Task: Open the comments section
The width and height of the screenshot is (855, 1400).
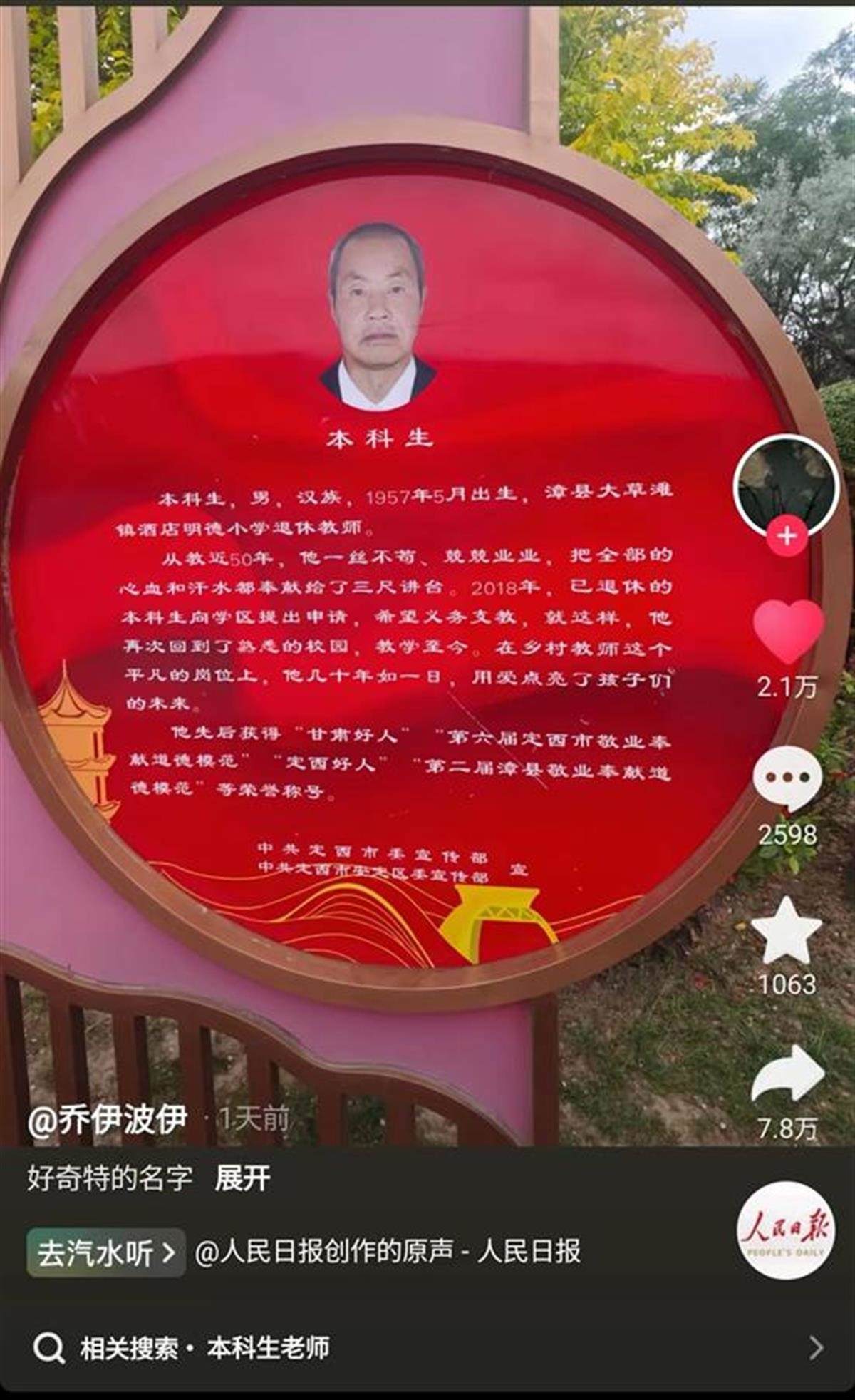Action: click(x=787, y=778)
